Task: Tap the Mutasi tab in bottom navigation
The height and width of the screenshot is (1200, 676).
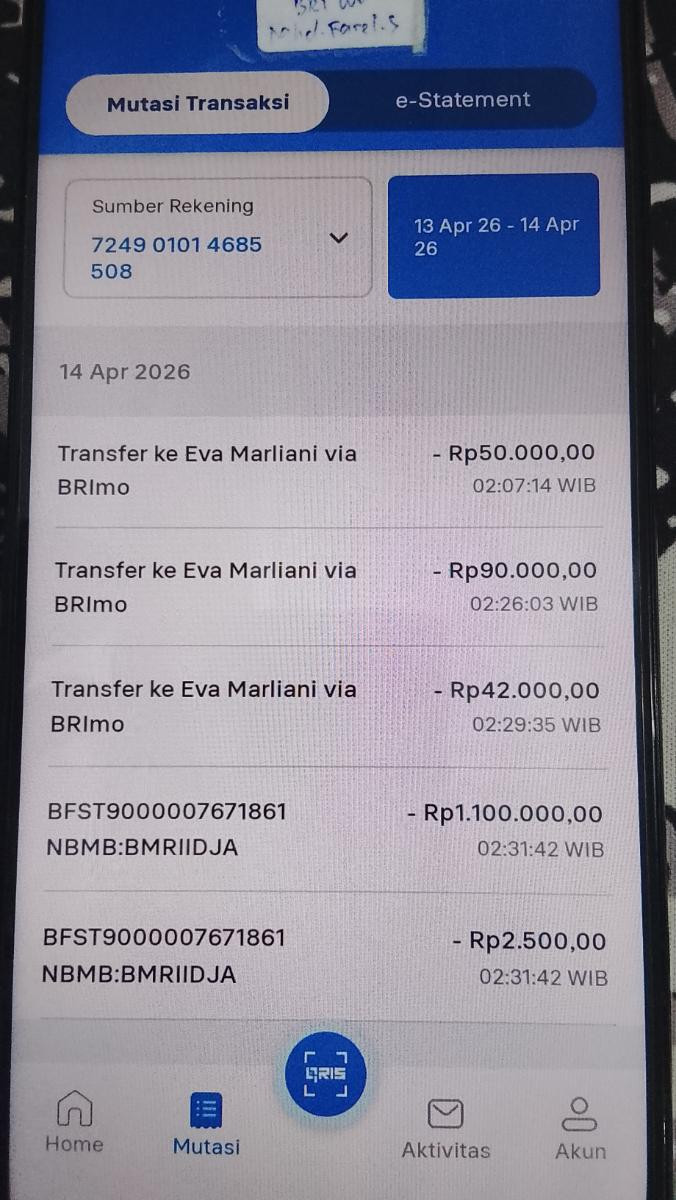Action: [206, 1125]
